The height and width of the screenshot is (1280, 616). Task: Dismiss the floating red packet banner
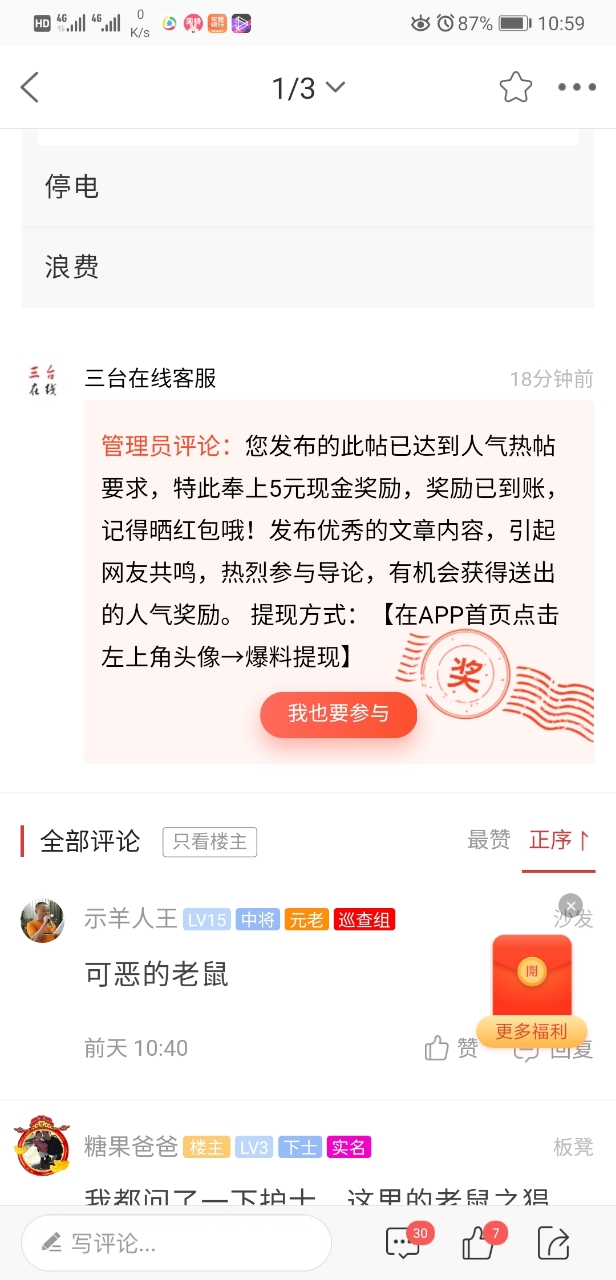pyautogui.click(x=570, y=905)
